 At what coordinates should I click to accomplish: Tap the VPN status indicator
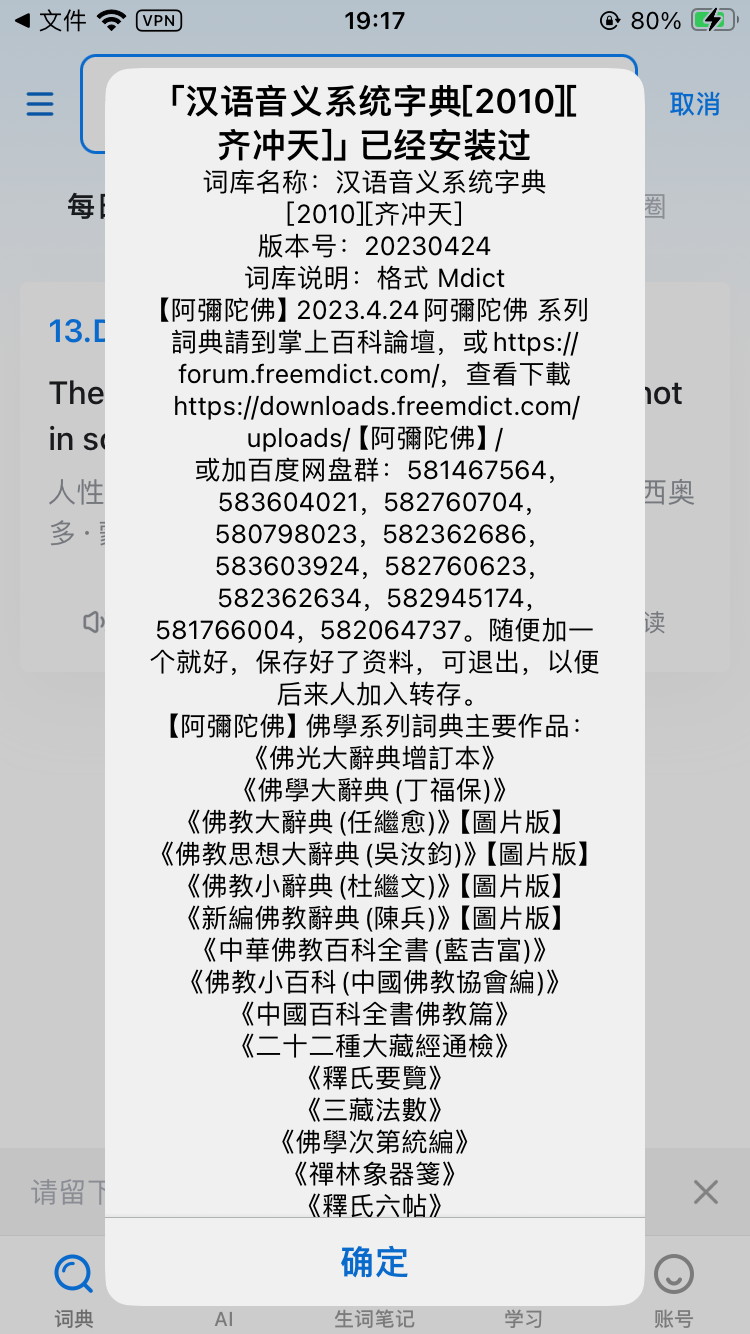point(158,19)
